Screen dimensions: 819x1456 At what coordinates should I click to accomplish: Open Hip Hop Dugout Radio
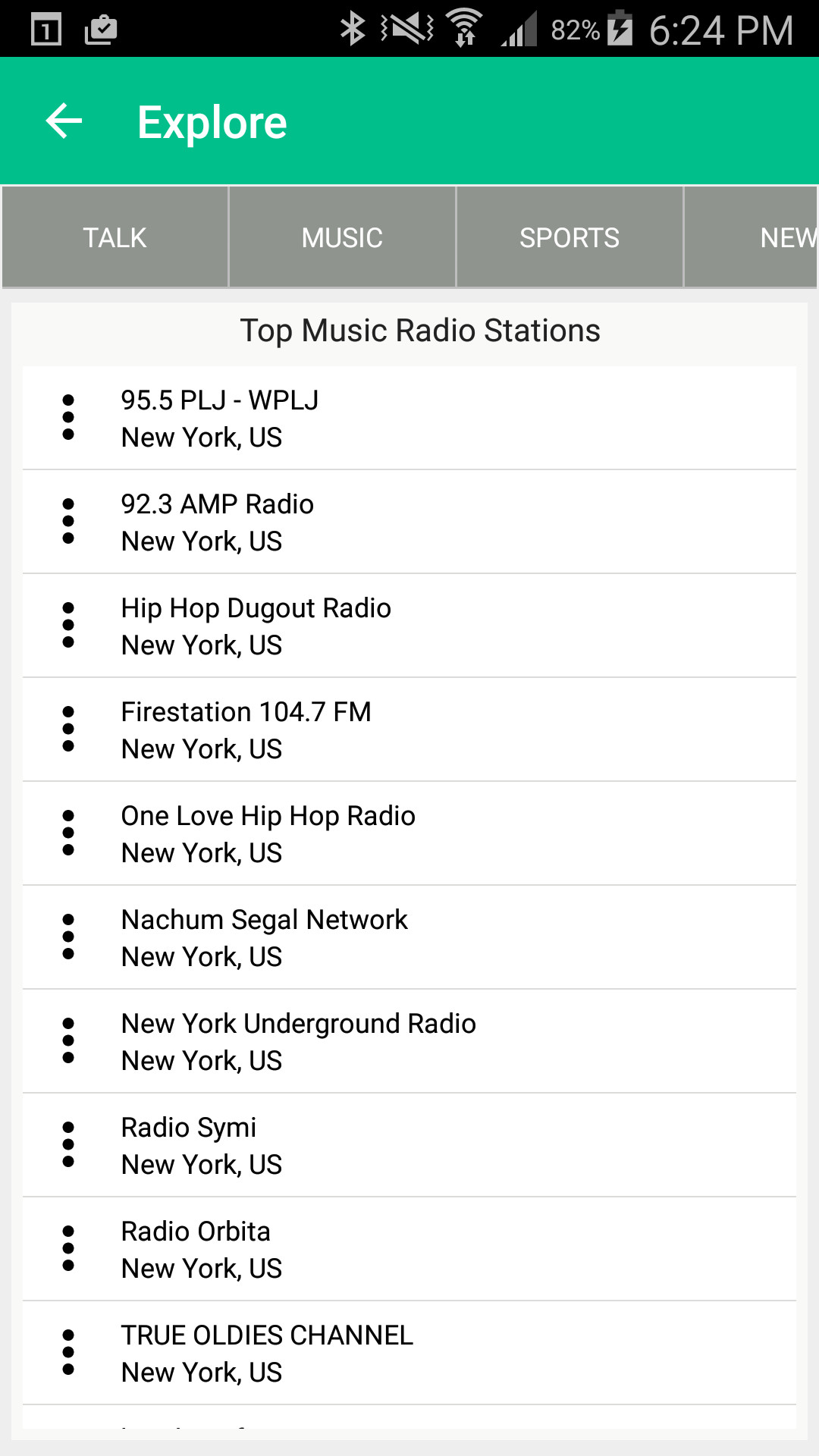tap(409, 626)
